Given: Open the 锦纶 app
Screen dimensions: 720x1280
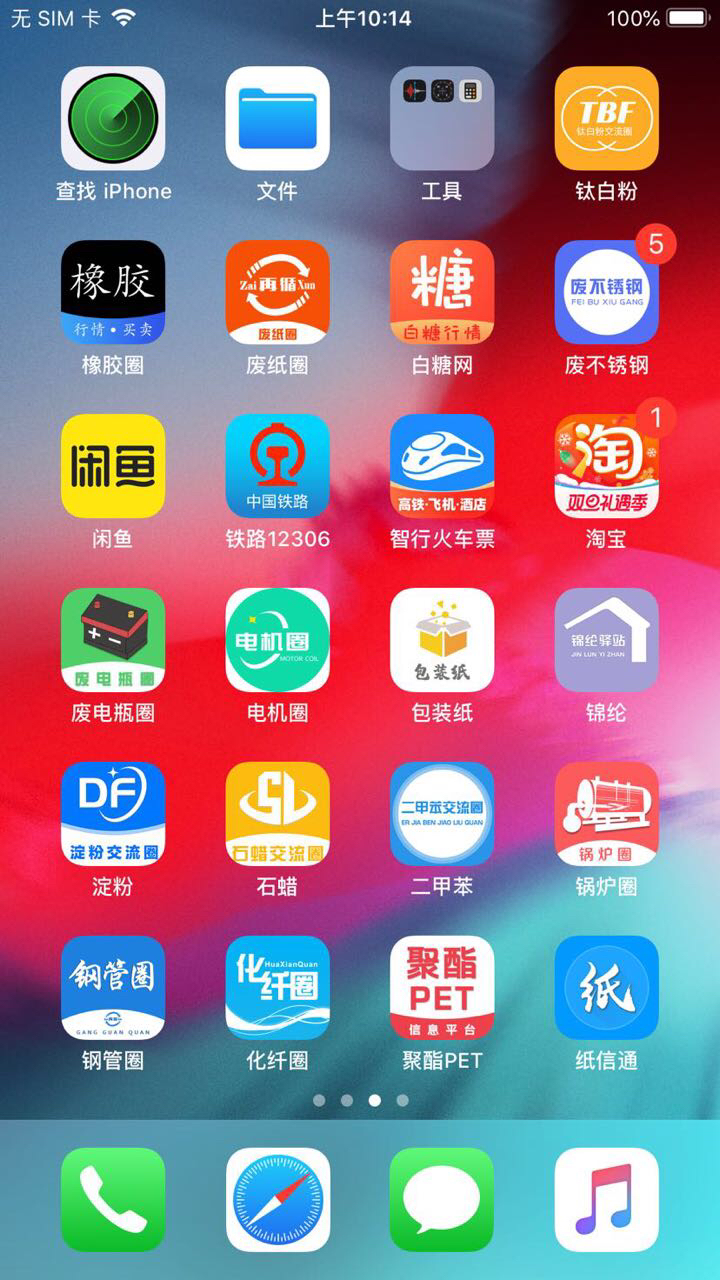Looking at the screenshot, I should click(606, 640).
